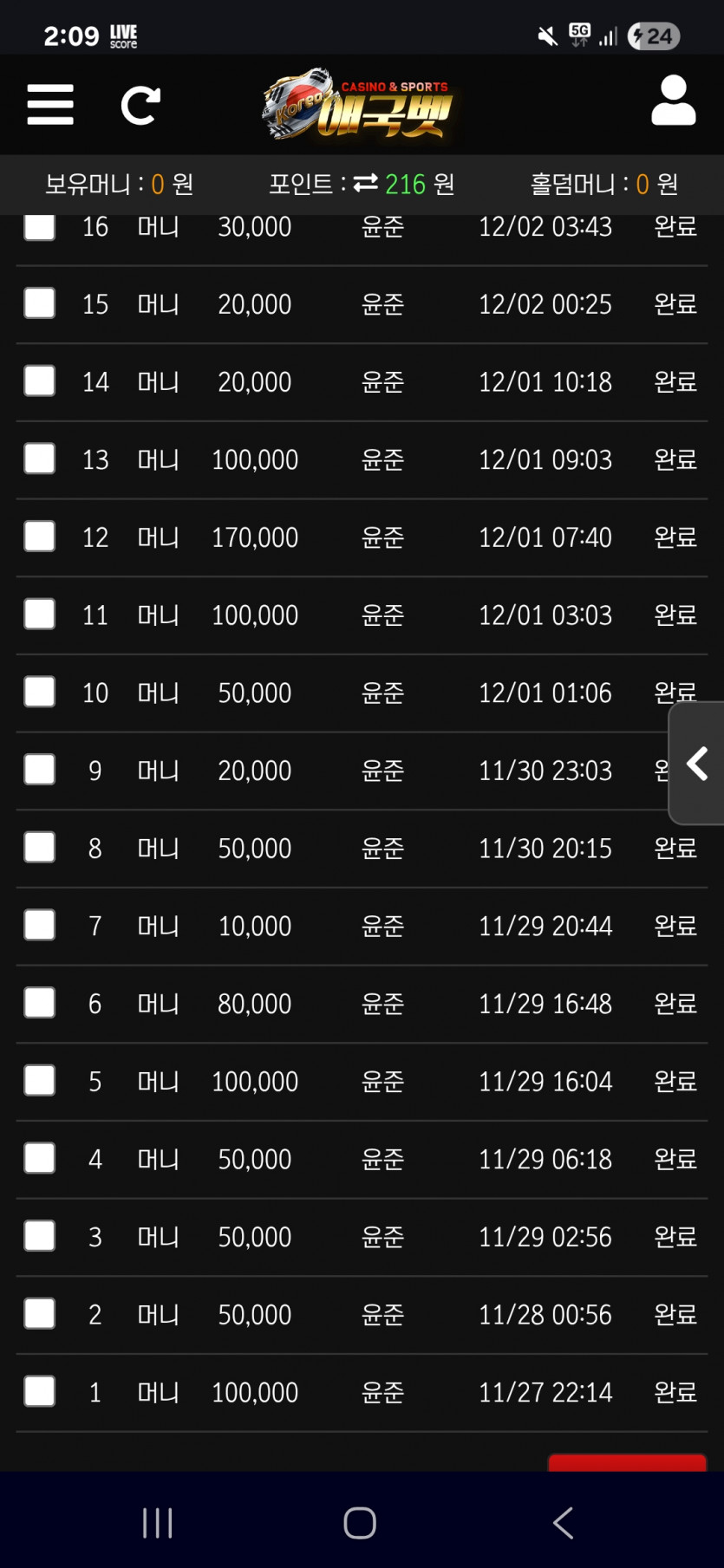Select the checkbox for row 1
Screen dimensions: 724x1568
(x=40, y=1391)
